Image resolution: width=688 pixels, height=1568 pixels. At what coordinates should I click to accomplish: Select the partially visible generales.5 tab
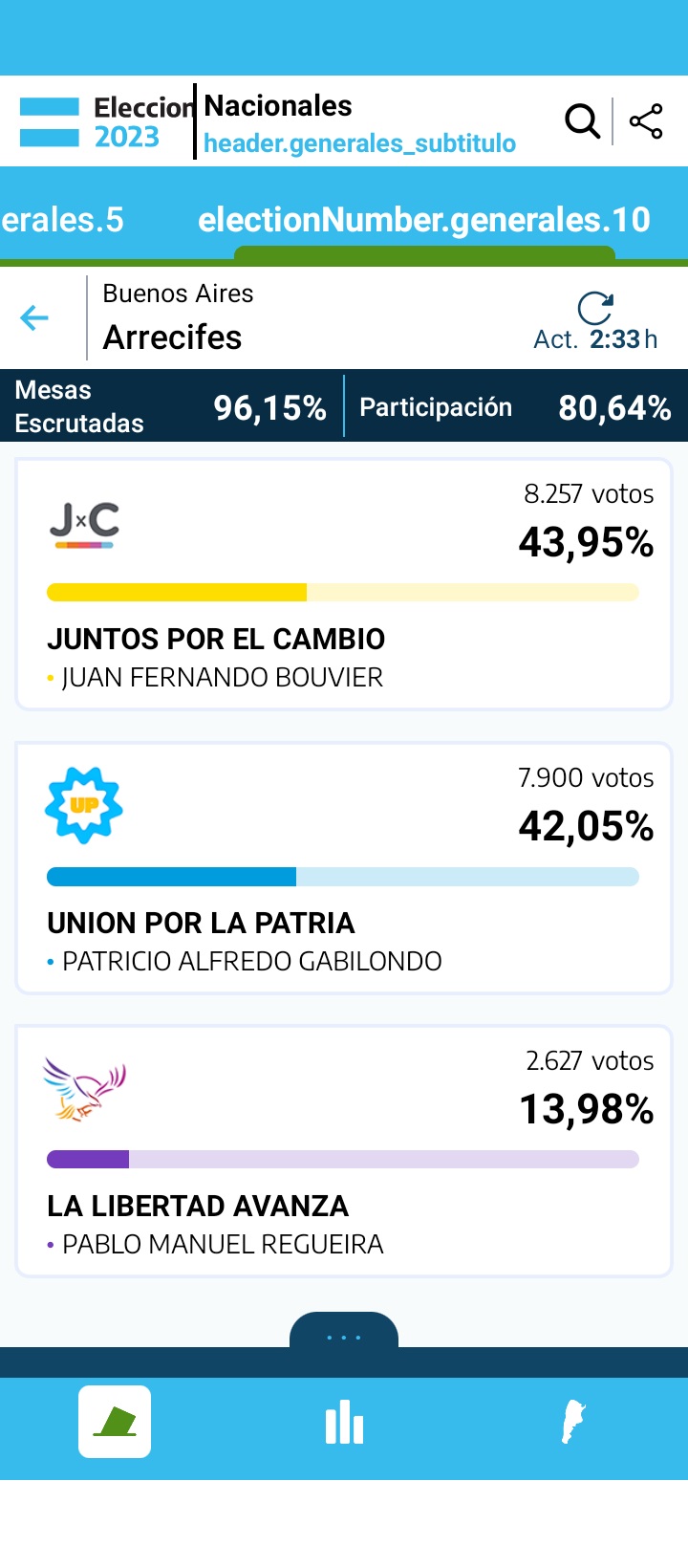click(62, 220)
